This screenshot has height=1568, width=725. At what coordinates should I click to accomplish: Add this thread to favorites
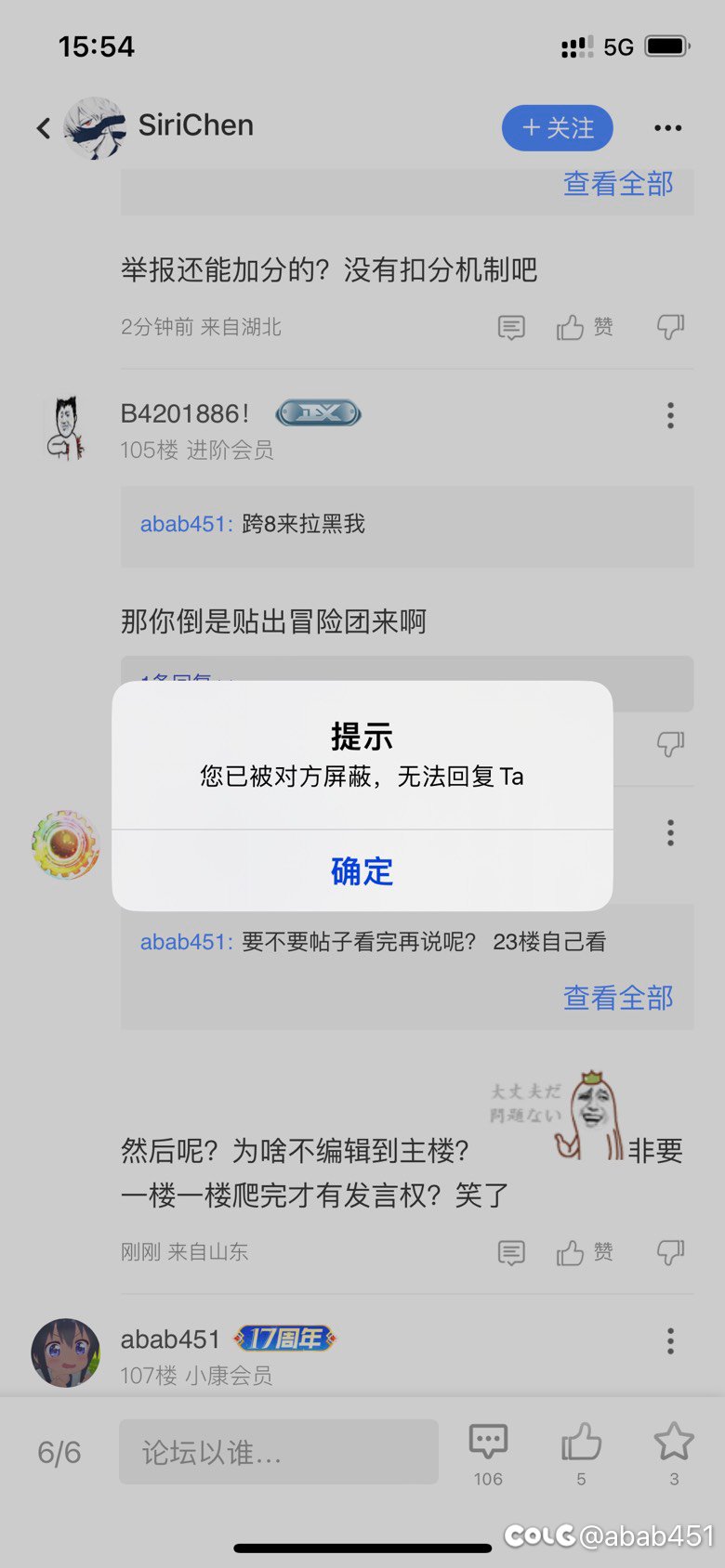click(x=674, y=1452)
